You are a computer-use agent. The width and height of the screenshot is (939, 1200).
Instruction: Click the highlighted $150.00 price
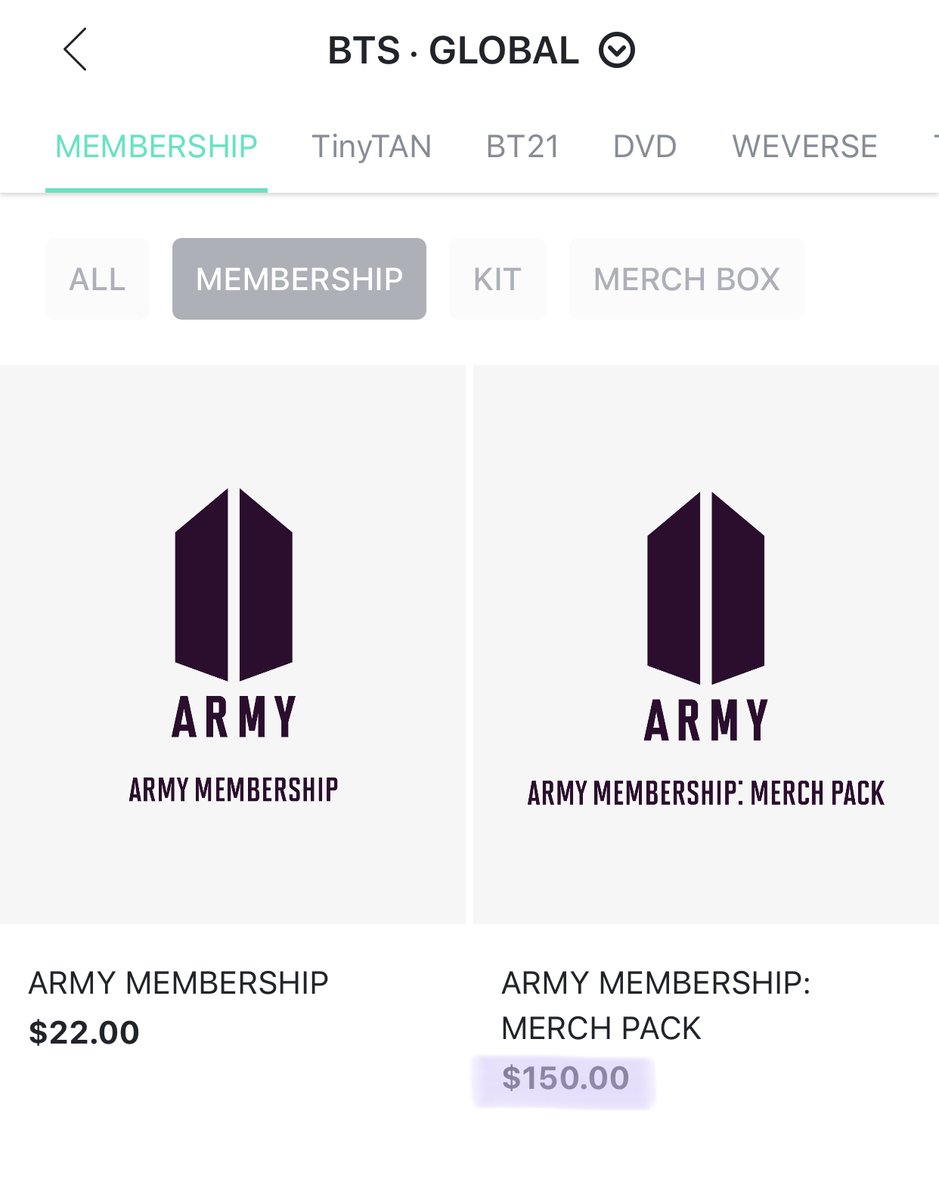[563, 1078]
